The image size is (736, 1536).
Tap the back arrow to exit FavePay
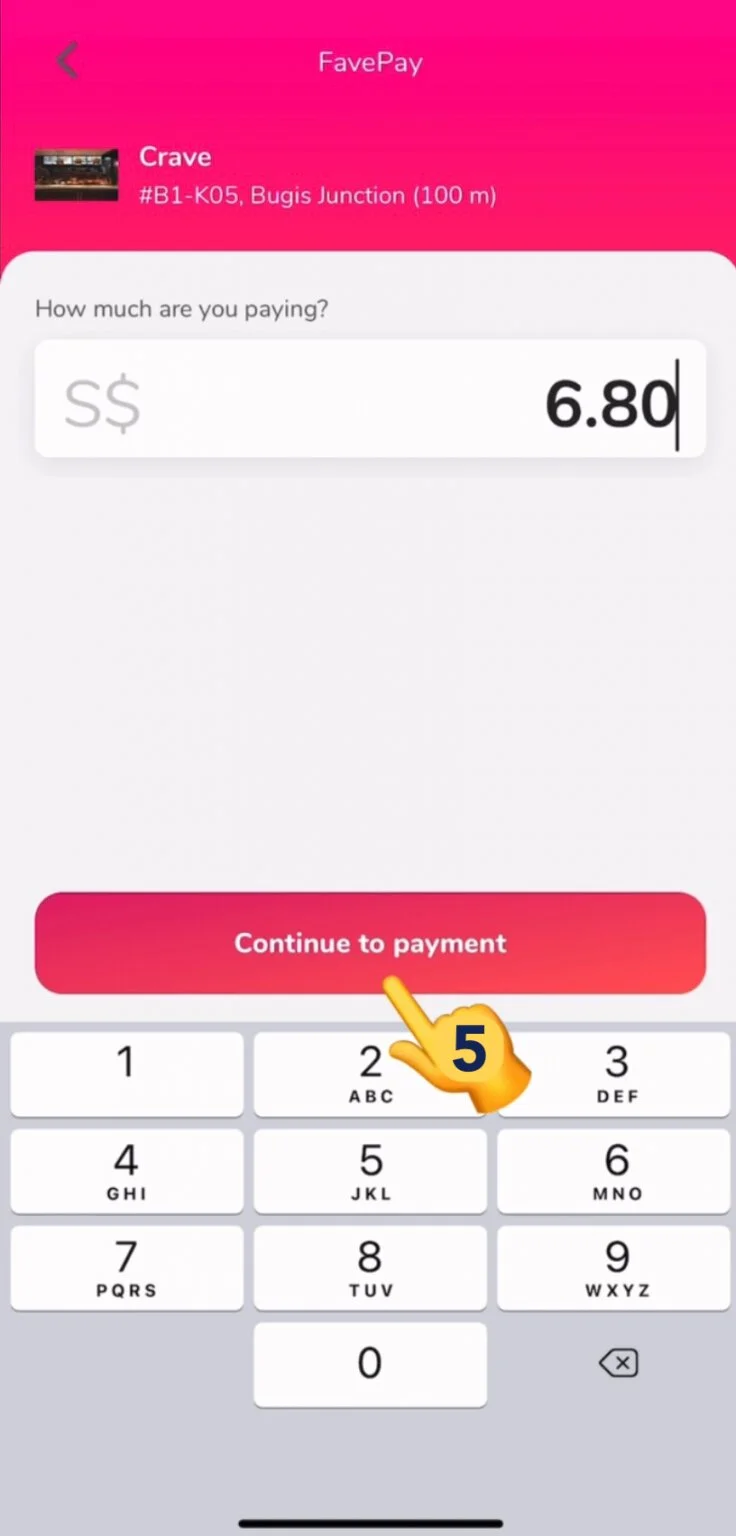click(x=67, y=60)
